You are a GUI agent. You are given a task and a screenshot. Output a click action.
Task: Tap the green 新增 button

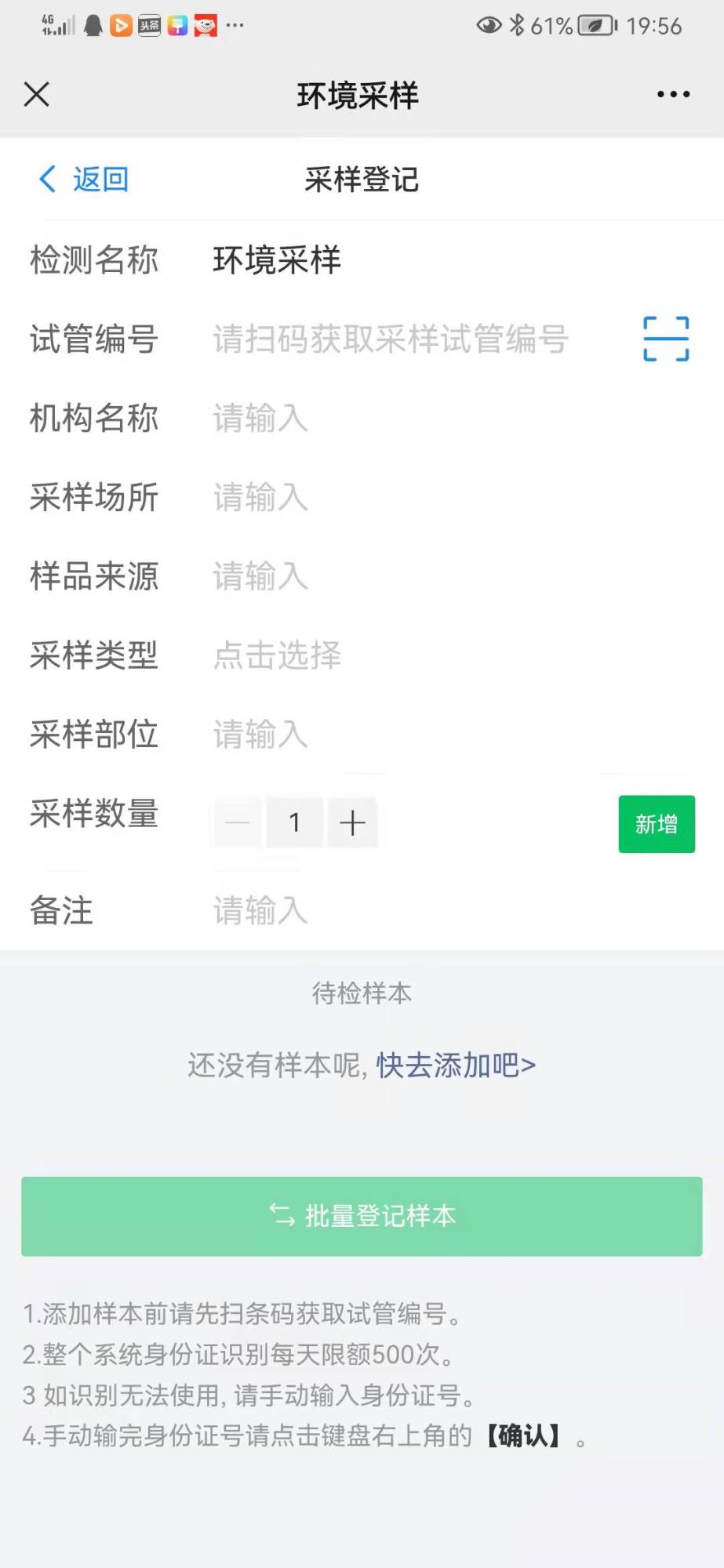point(656,823)
